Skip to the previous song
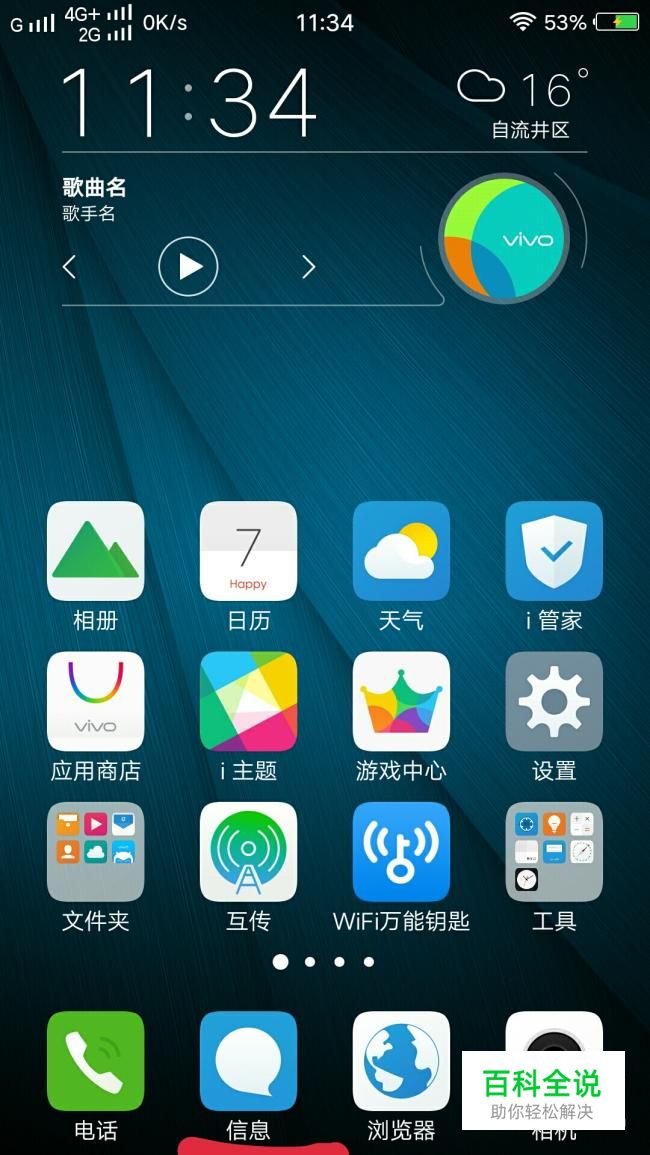 [x=69, y=267]
